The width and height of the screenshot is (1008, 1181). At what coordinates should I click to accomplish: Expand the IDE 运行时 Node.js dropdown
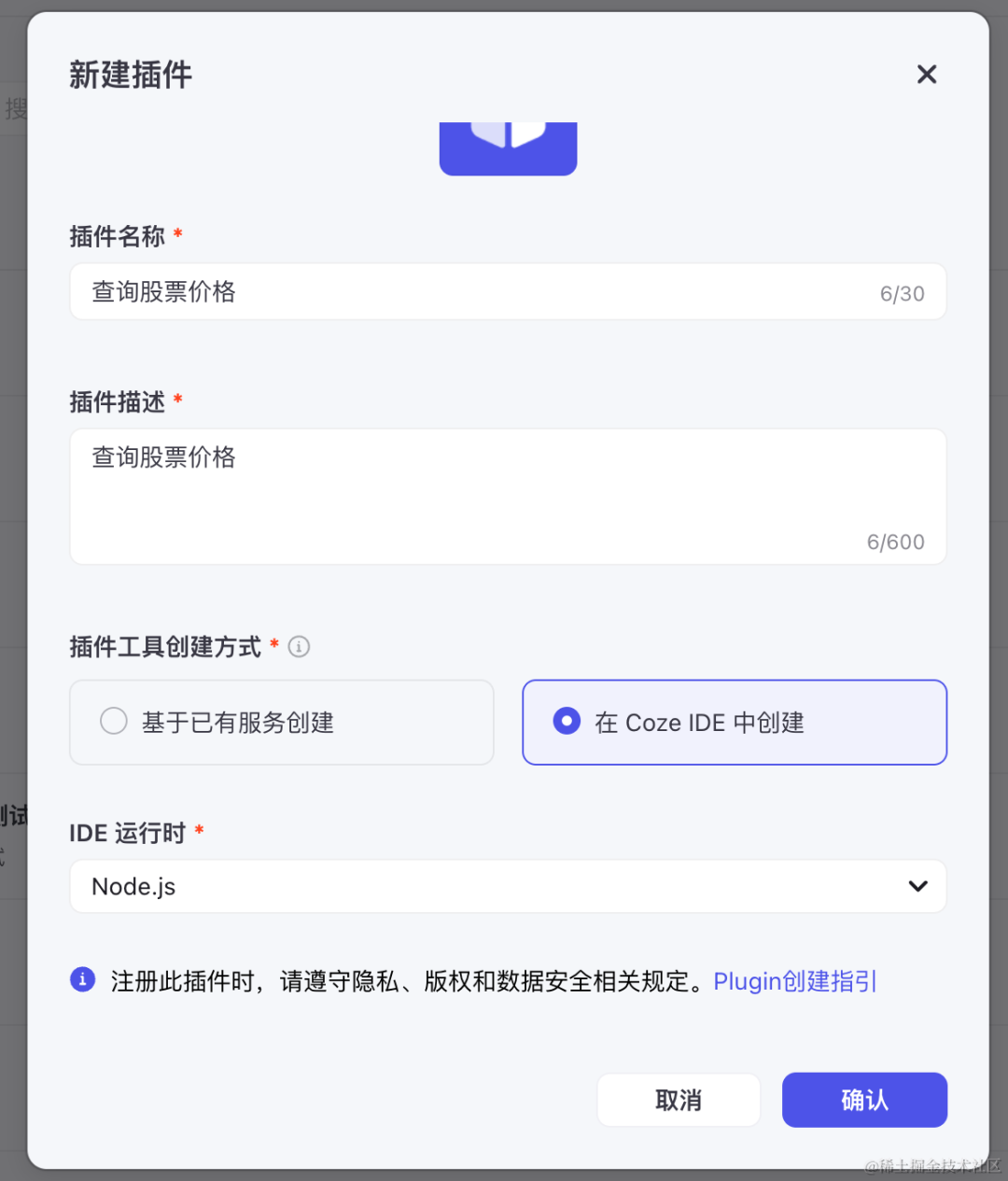point(508,886)
